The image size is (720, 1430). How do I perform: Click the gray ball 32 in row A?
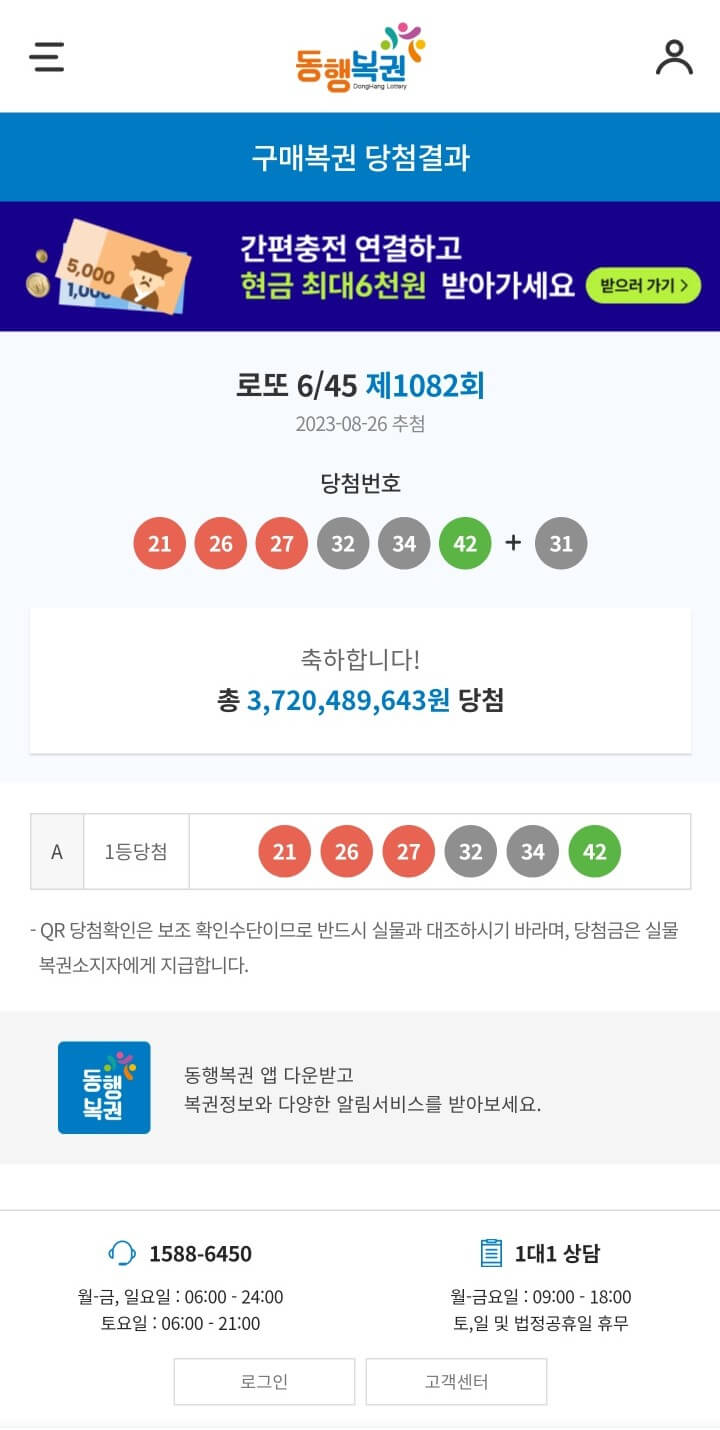471,851
